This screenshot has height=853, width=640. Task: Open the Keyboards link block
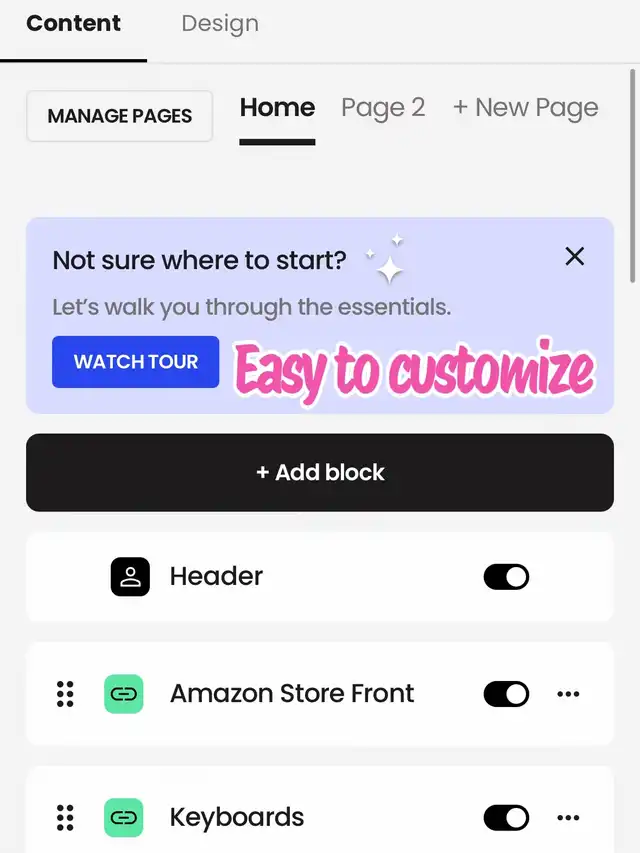coord(236,818)
